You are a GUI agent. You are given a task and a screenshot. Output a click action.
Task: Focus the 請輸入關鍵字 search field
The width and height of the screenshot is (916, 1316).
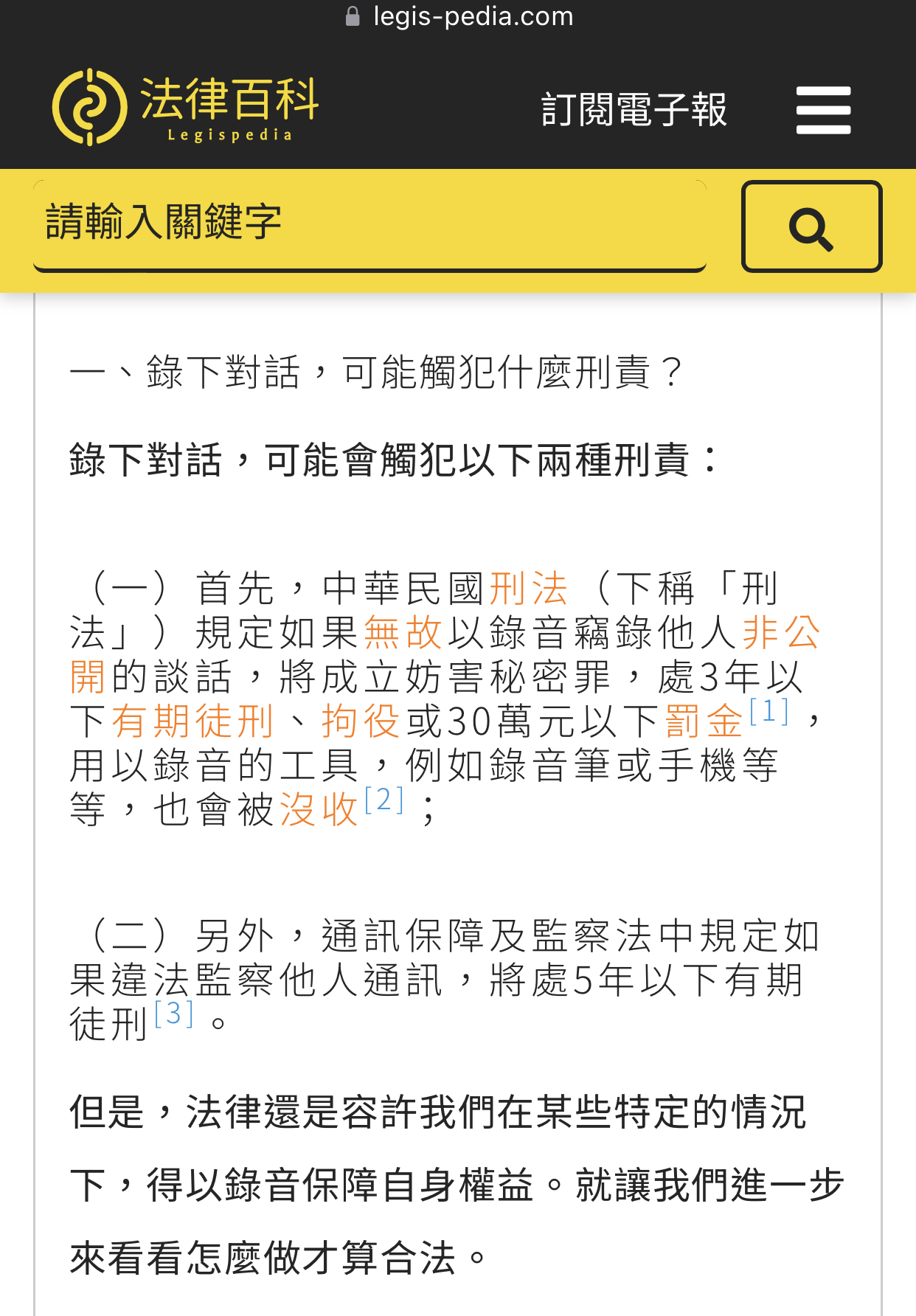click(x=369, y=224)
